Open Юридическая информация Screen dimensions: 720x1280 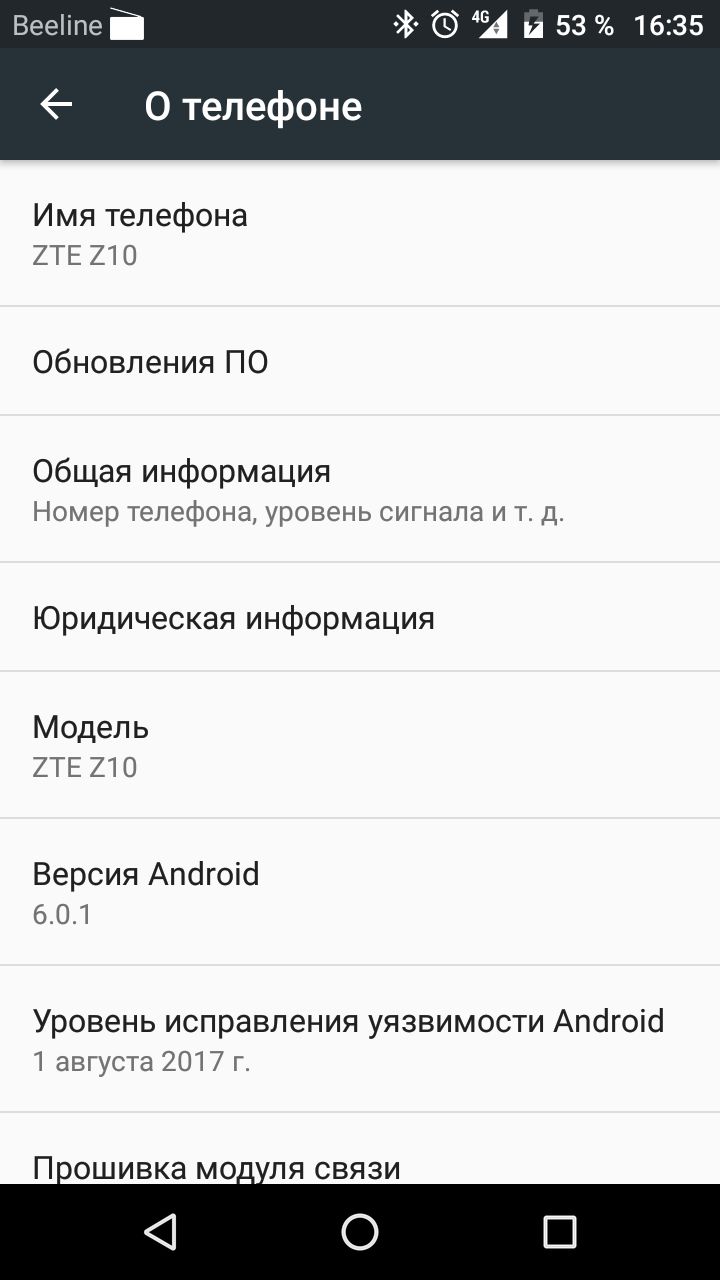point(360,617)
